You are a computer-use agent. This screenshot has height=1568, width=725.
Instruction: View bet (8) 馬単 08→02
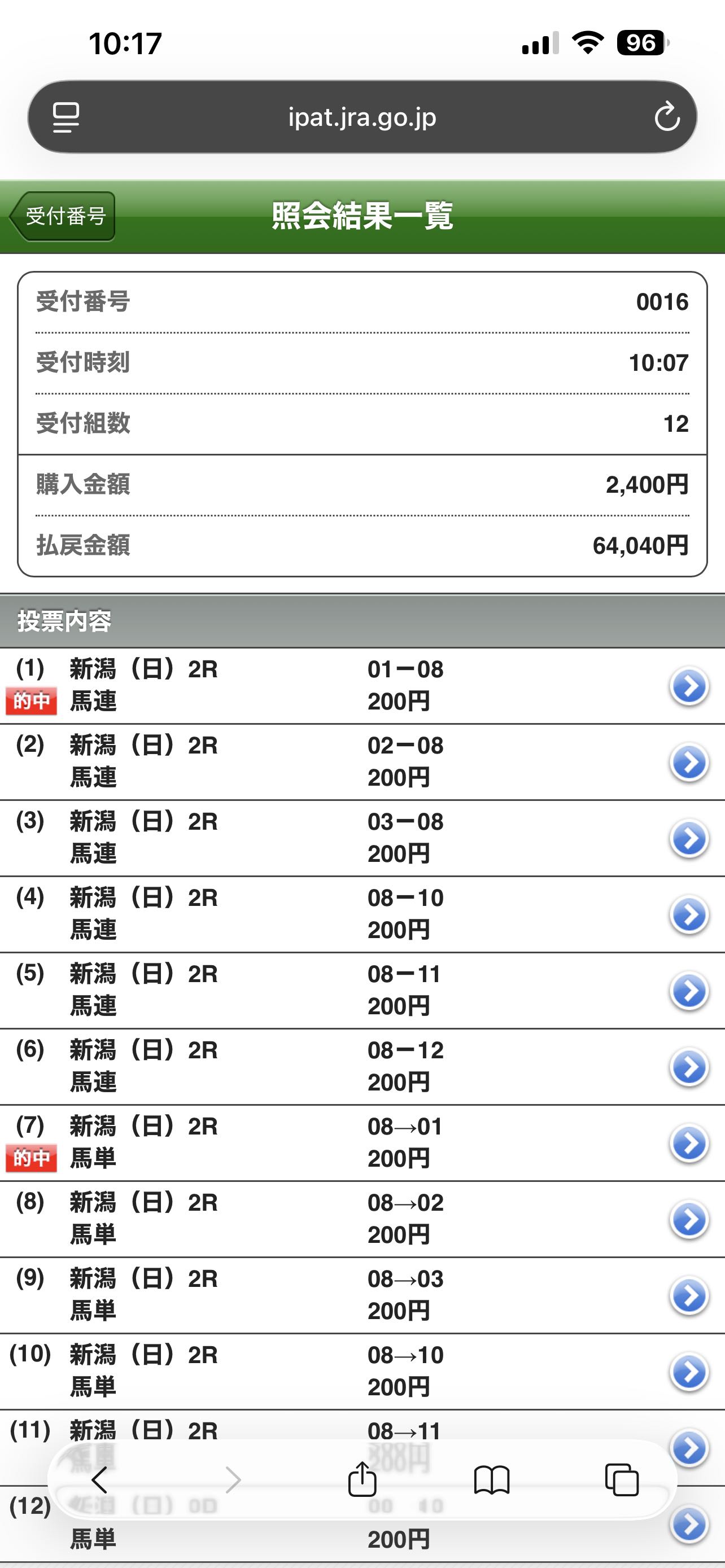point(688,1219)
